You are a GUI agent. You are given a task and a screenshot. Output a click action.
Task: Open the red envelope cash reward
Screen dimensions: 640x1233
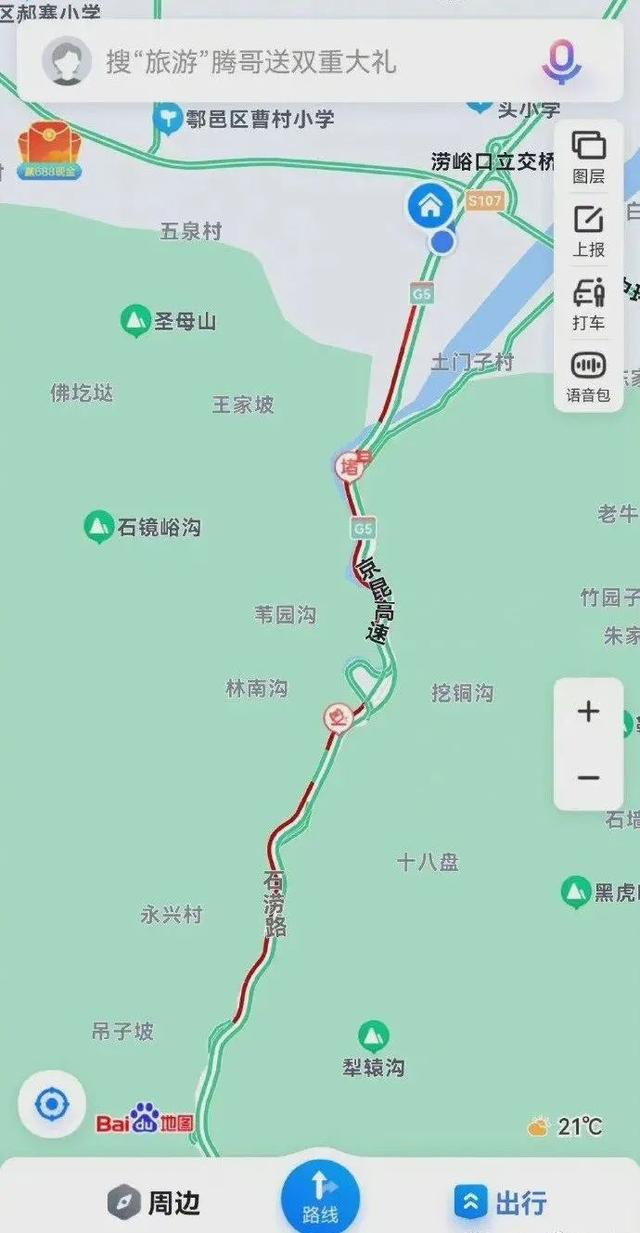[x=49, y=148]
